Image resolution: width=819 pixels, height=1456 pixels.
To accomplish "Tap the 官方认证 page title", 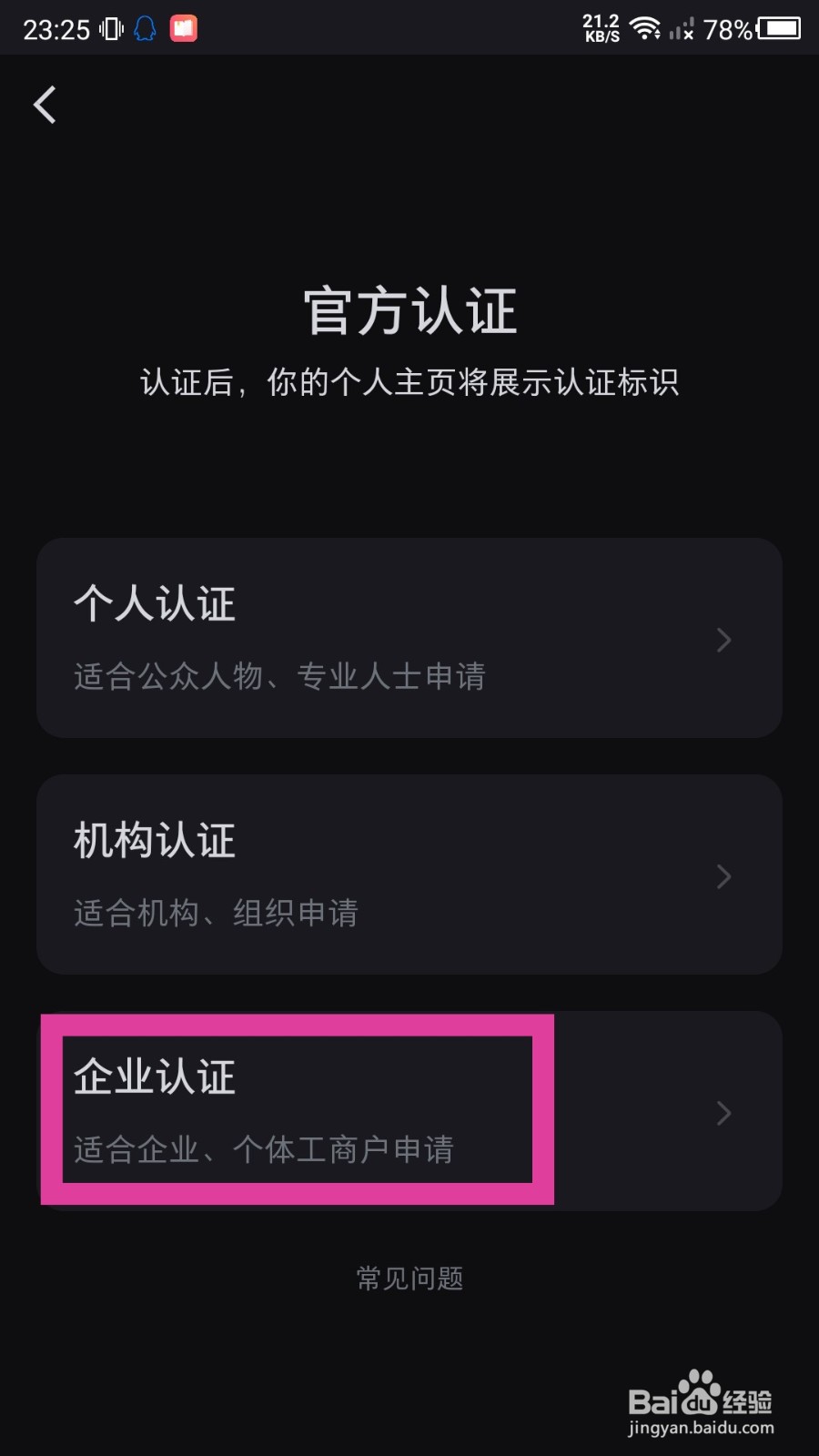I will tap(409, 311).
